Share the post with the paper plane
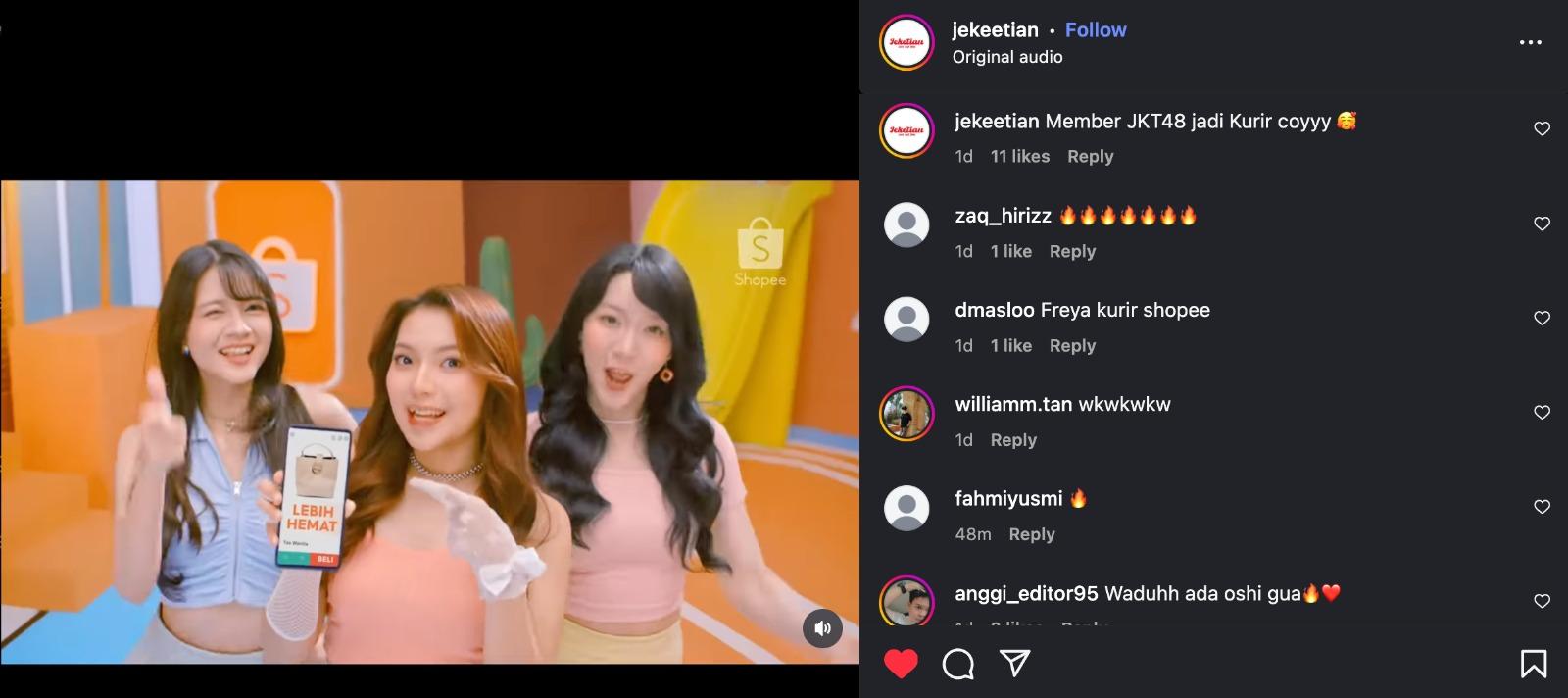The height and width of the screenshot is (698, 1568). pos(1014,664)
